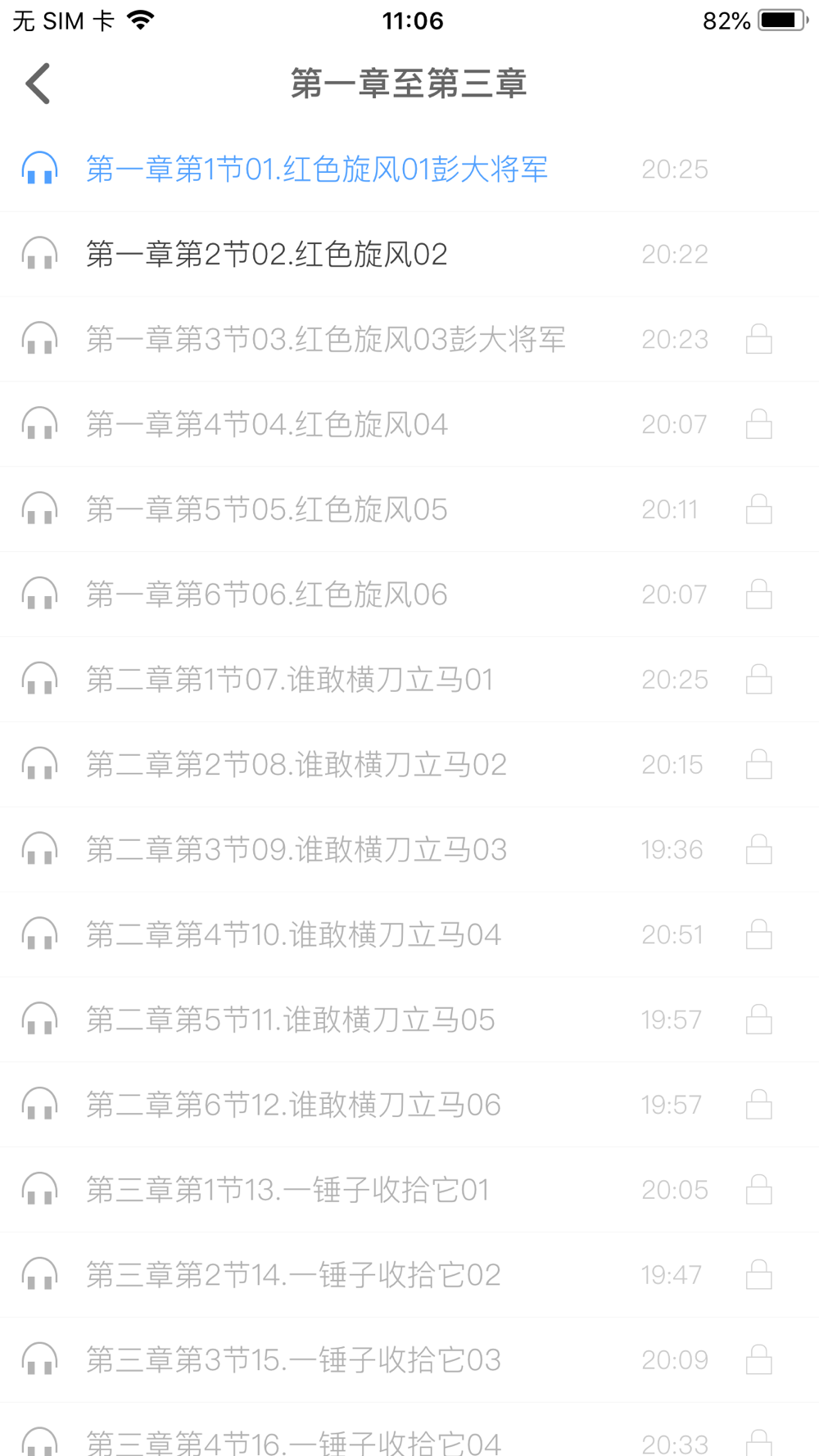
Task: Select locked track 第一章第3节03.红色旋风03彭大将军
Action: coord(409,340)
